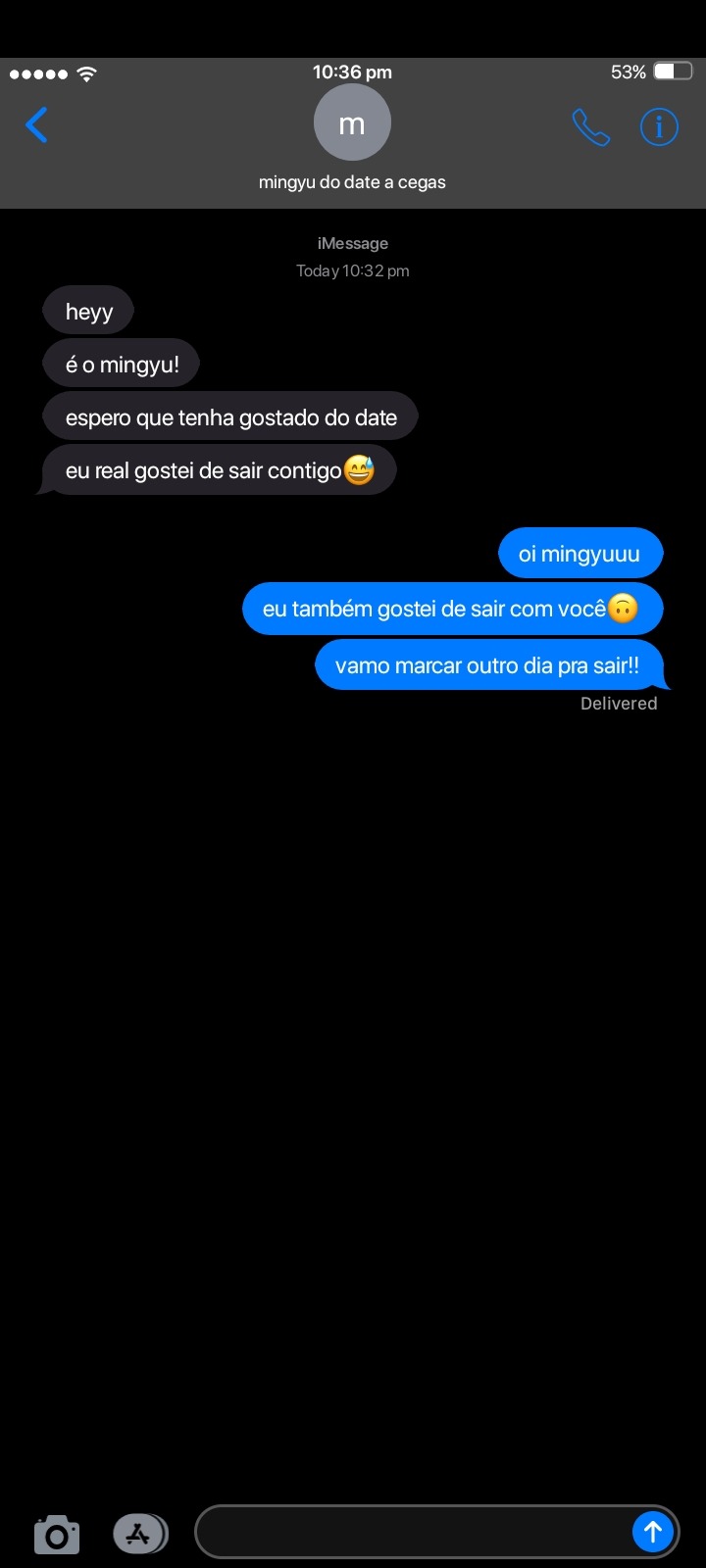The width and height of the screenshot is (706, 1568).
Task: Send the message with the arrow button
Action: click(652, 1532)
